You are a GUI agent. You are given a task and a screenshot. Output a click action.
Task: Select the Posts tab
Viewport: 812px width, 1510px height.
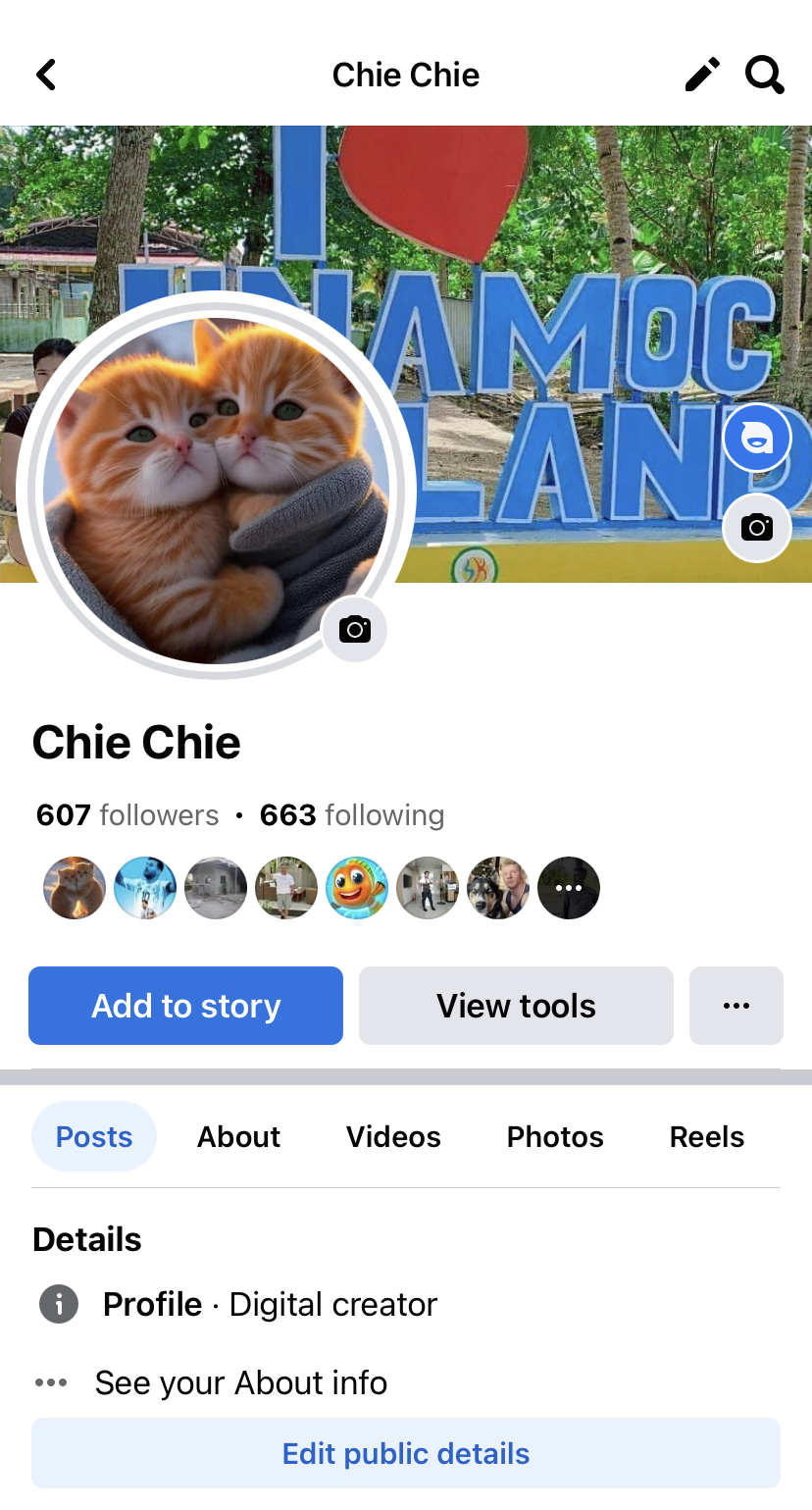coord(94,1136)
